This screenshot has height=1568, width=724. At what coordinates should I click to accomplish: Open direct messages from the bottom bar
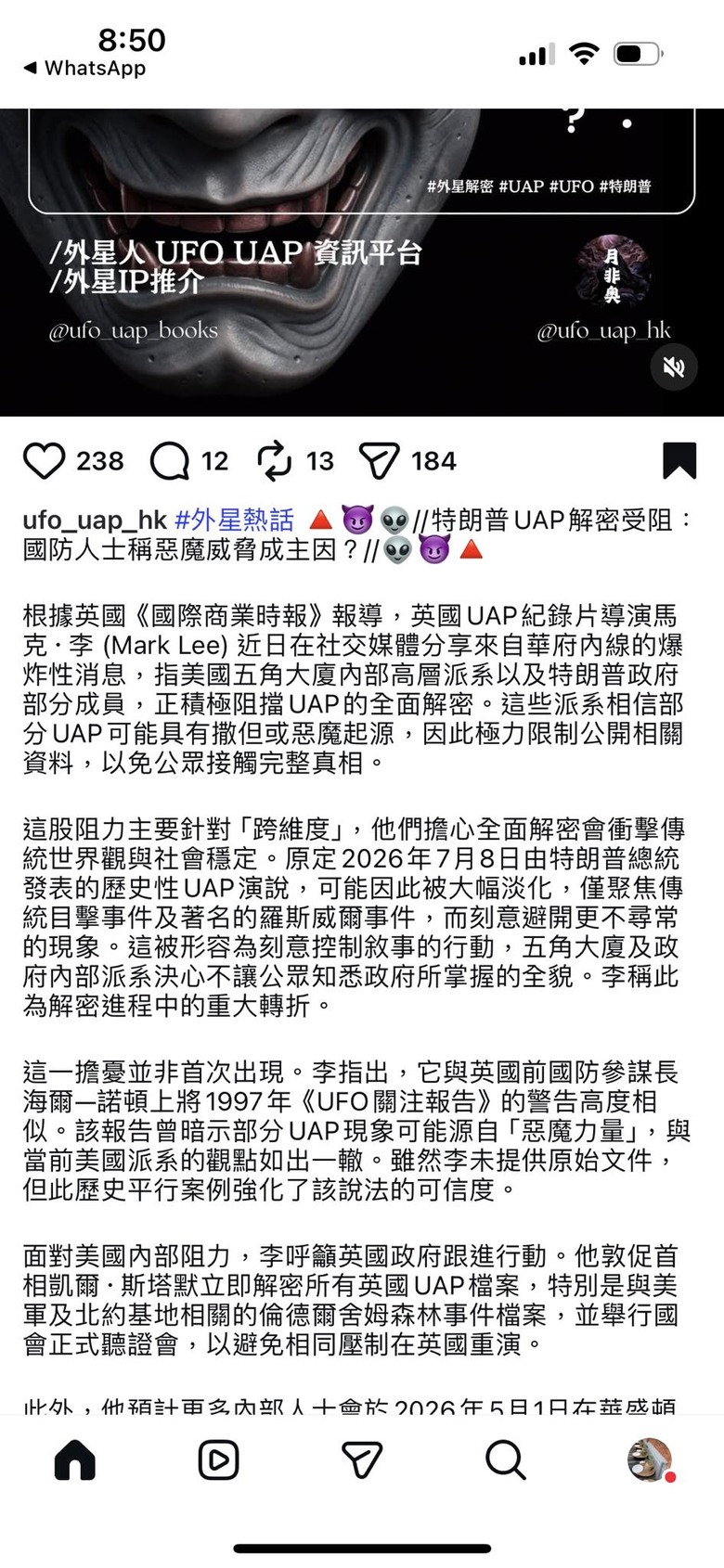coord(362,1460)
